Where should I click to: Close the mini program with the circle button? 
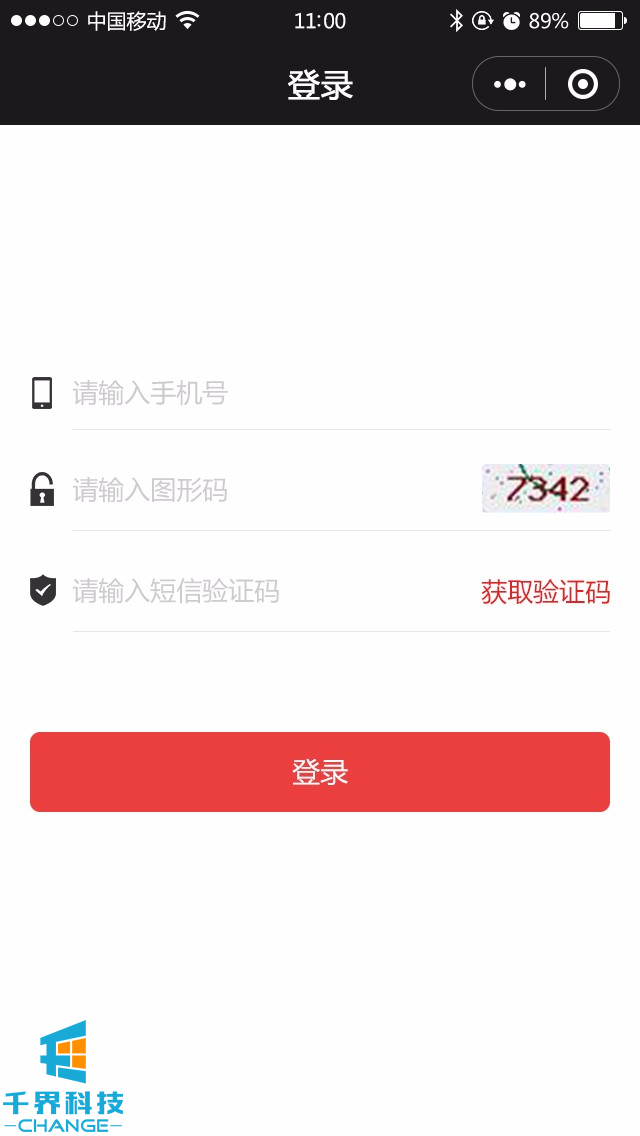point(582,84)
